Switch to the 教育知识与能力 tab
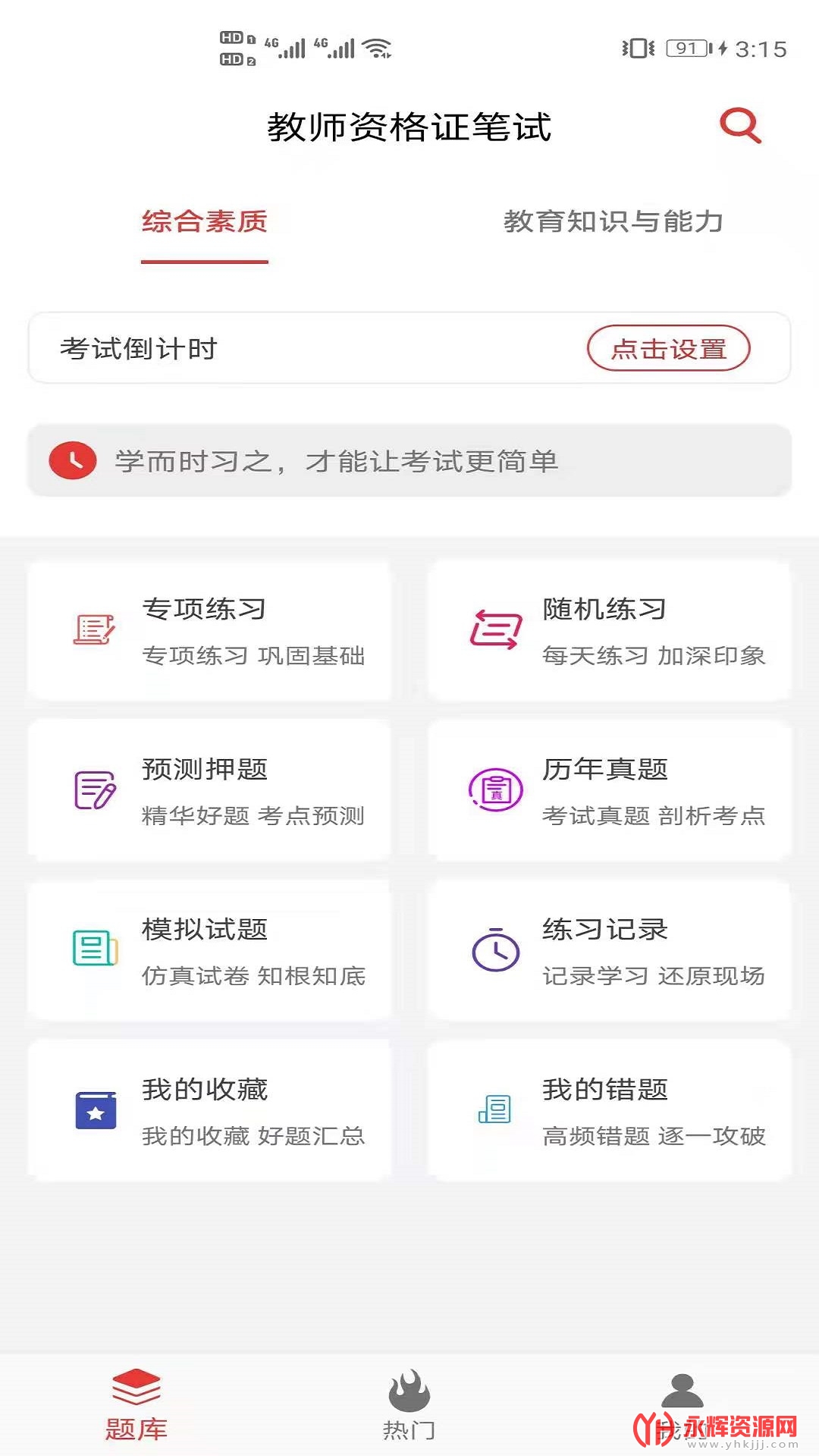The height and width of the screenshot is (1456, 819). tap(613, 221)
